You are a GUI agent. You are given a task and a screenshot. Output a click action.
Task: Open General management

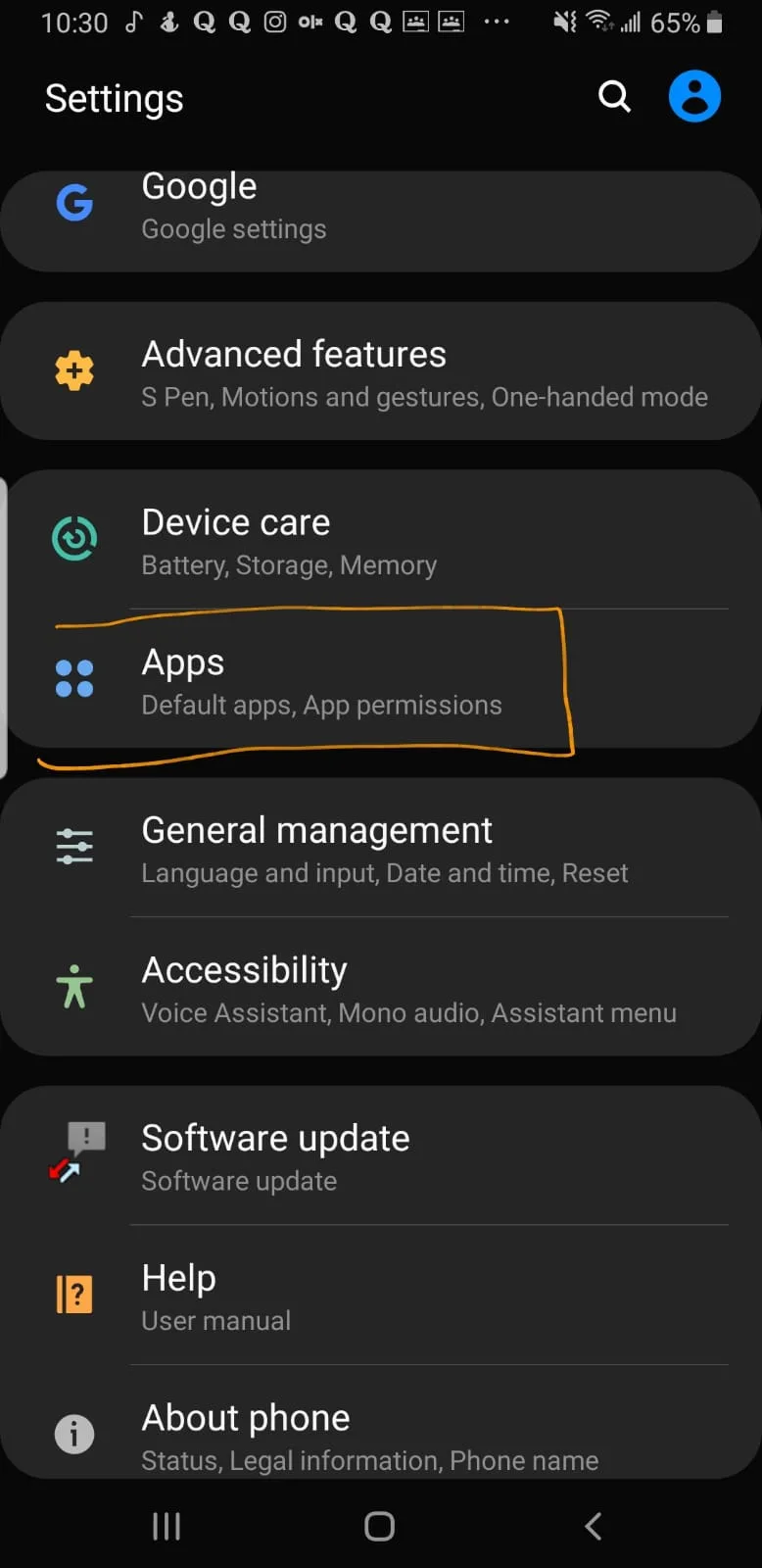tap(381, 848)
